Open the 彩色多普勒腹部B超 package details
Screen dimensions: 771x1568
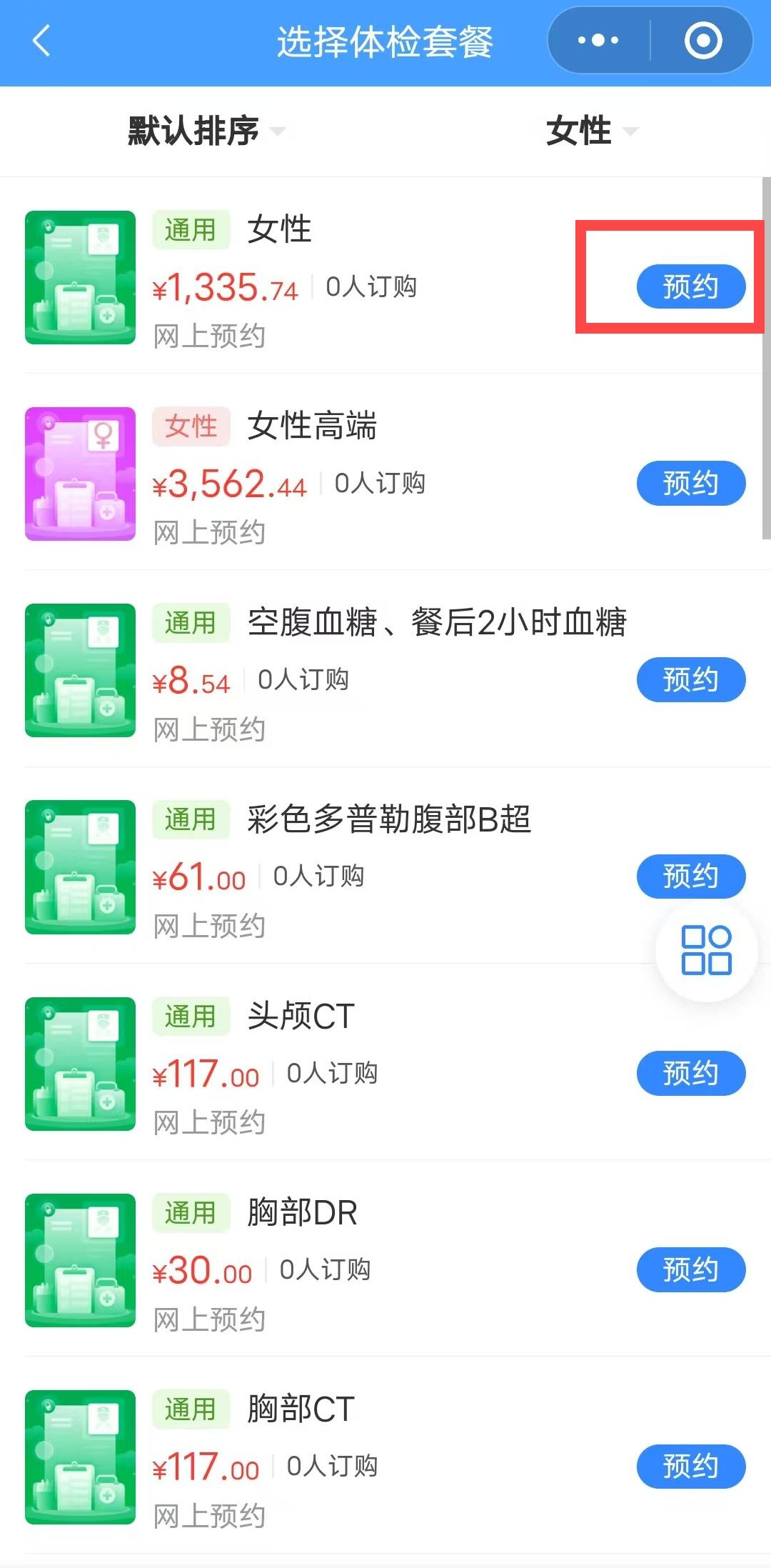click(x=388, y=819)
